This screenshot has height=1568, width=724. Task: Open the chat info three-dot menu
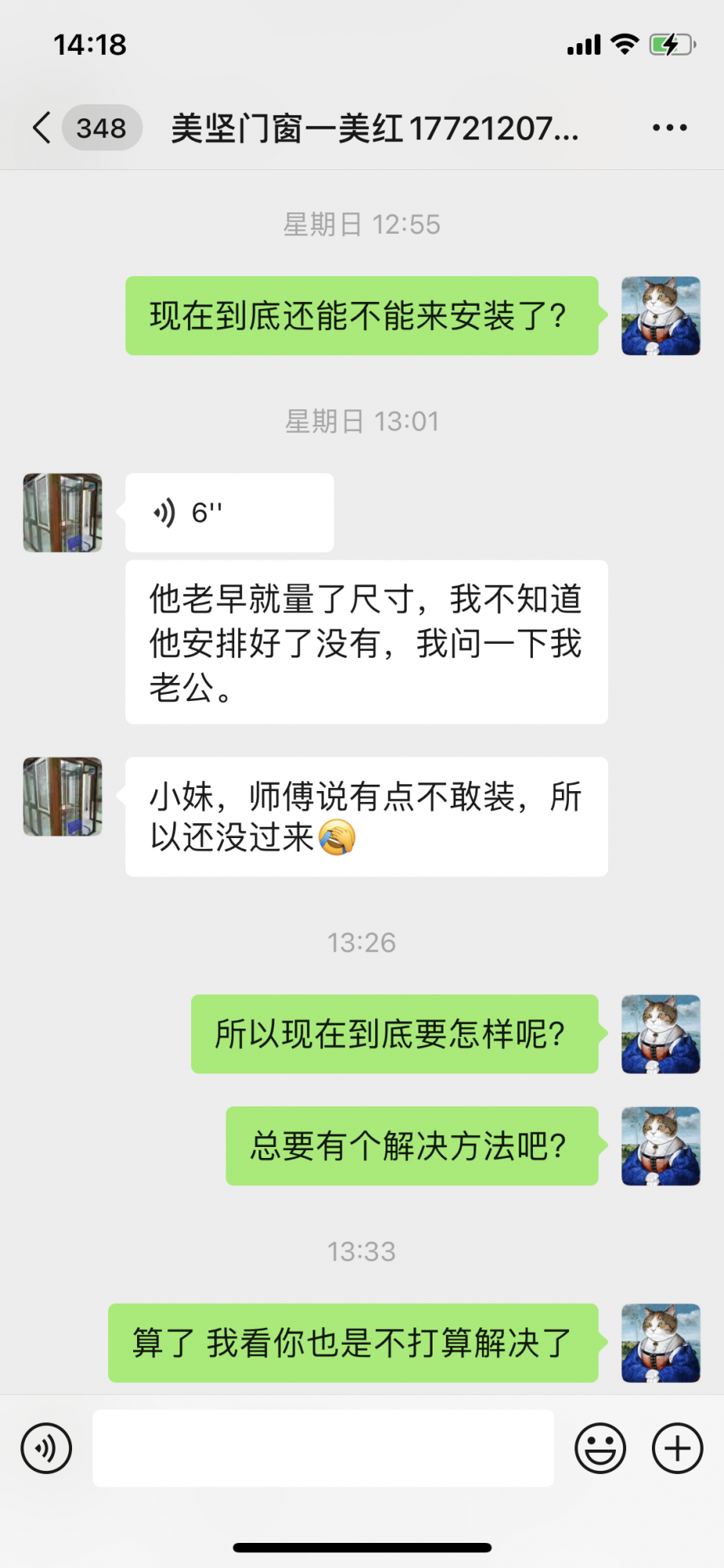point(670,128)
